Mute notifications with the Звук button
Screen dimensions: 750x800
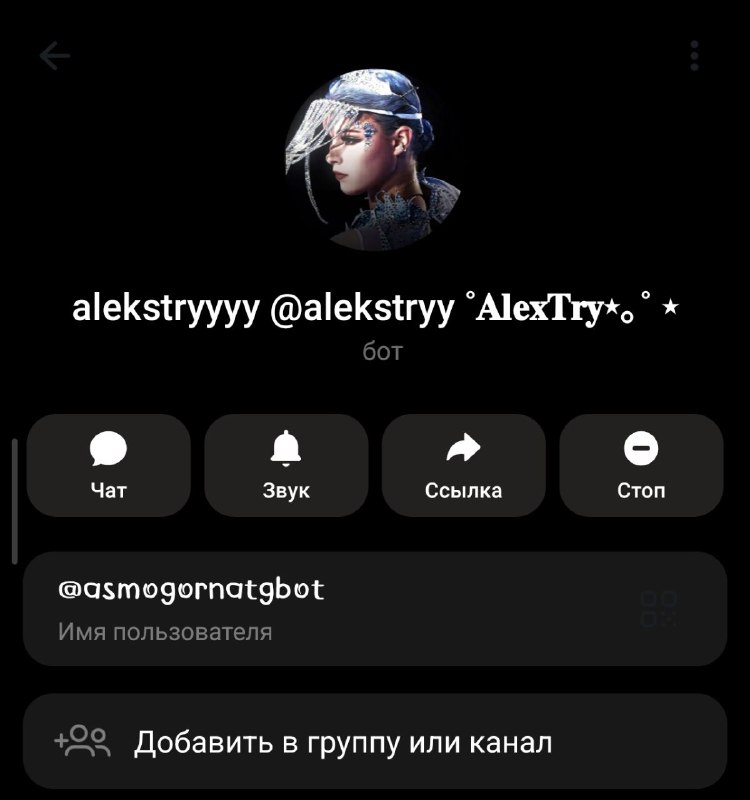pyautogui.click(x=286, y=465)
